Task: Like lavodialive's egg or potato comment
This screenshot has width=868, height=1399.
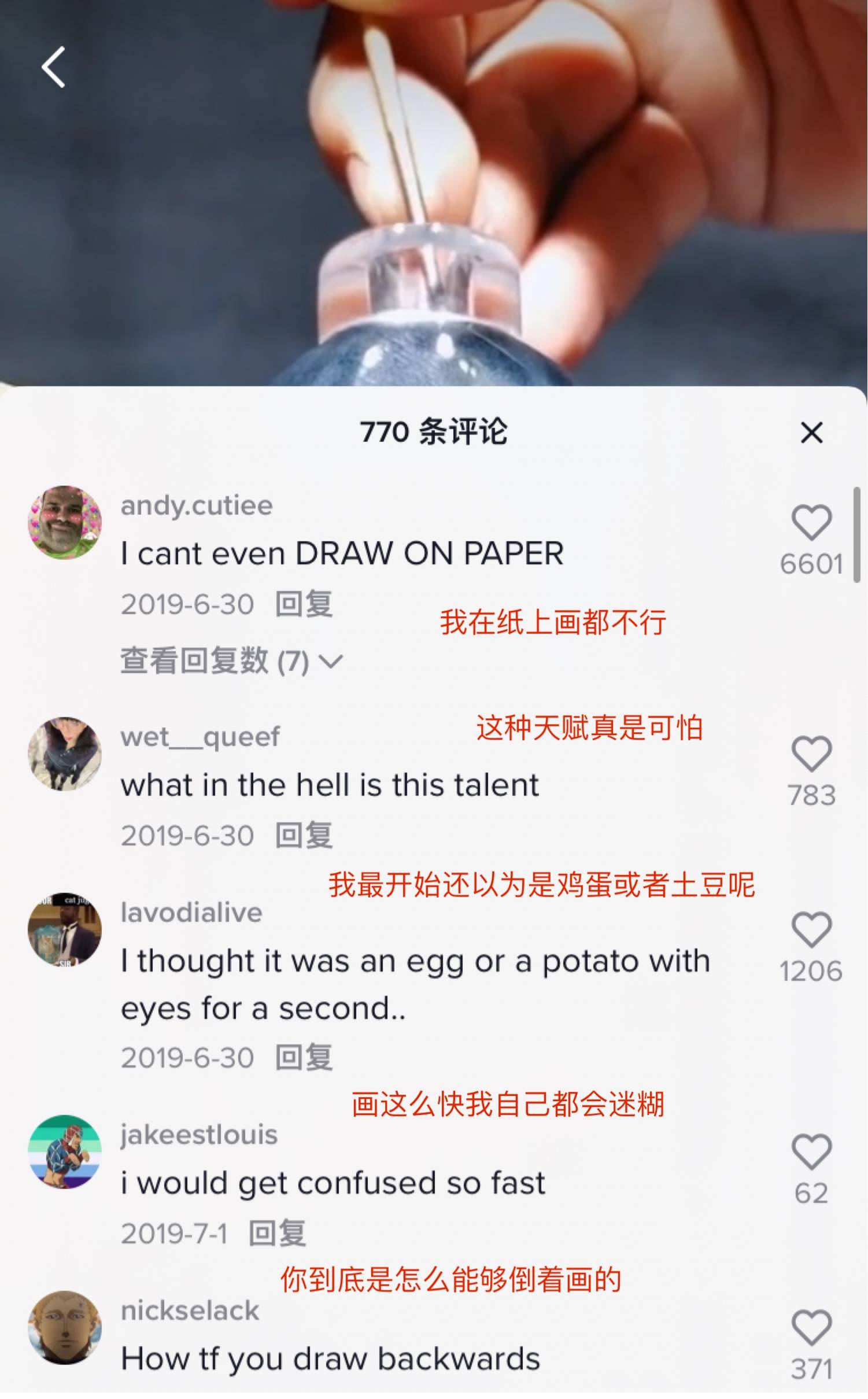Action: 811,929
